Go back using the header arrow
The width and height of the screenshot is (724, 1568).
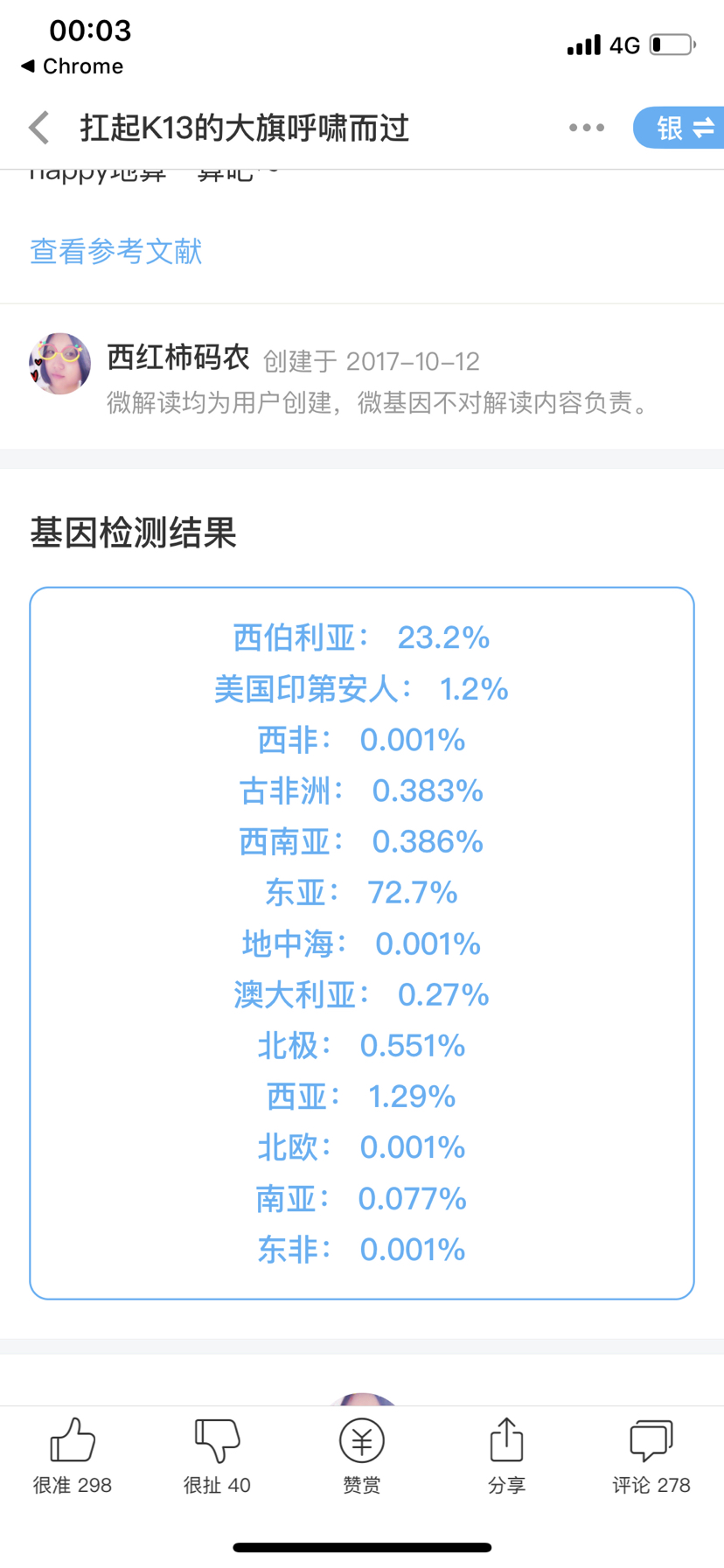coord(38,128)
